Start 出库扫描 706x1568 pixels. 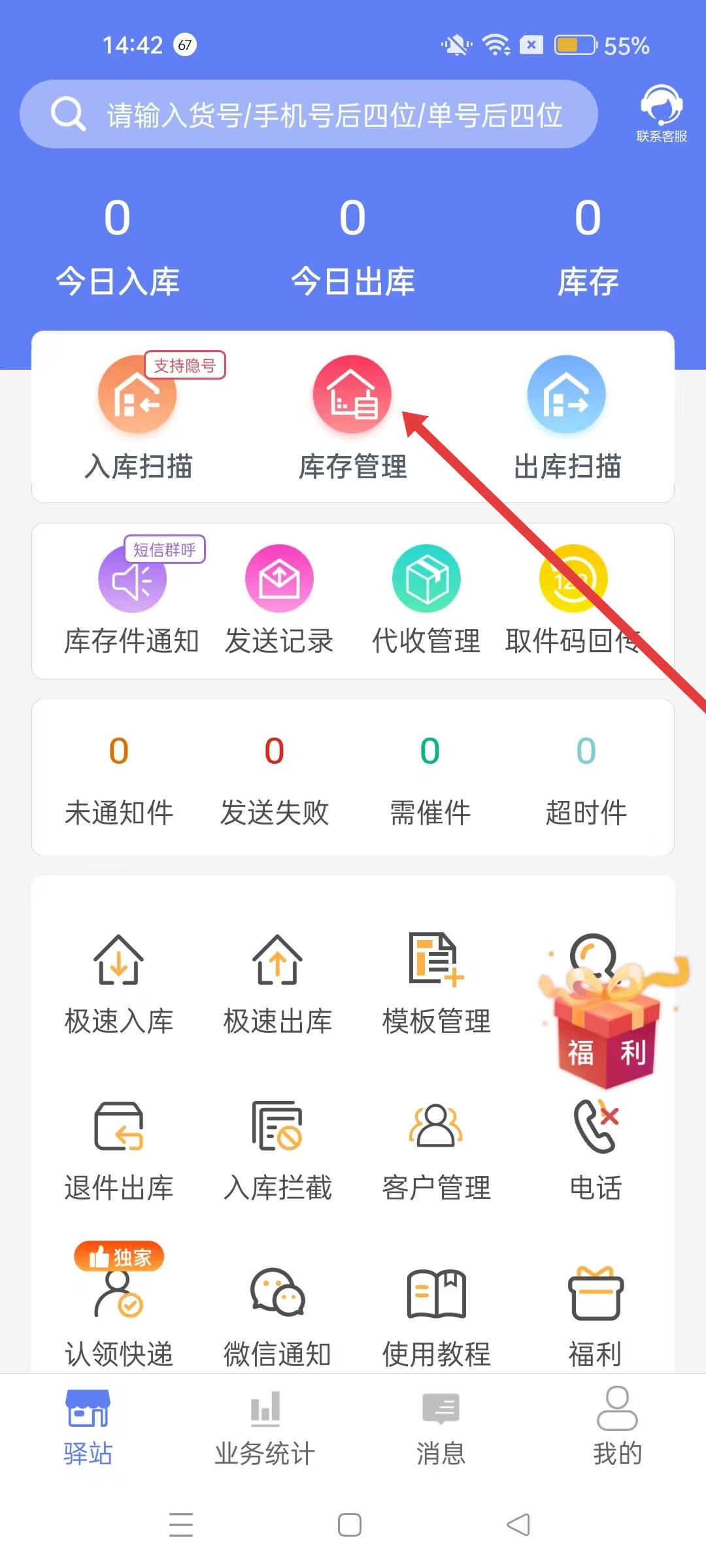(567, 418)
